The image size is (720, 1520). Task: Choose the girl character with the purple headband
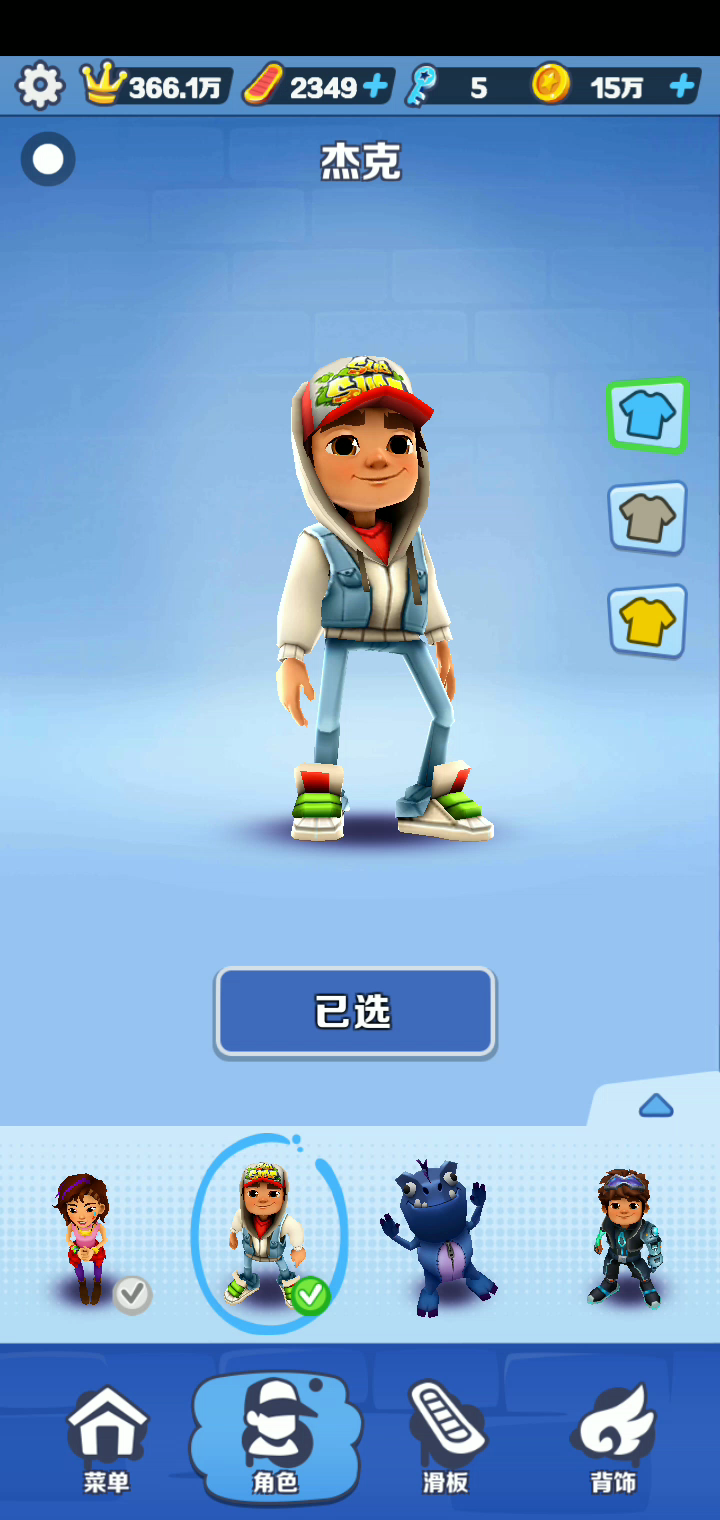[x=85, y=1238]
